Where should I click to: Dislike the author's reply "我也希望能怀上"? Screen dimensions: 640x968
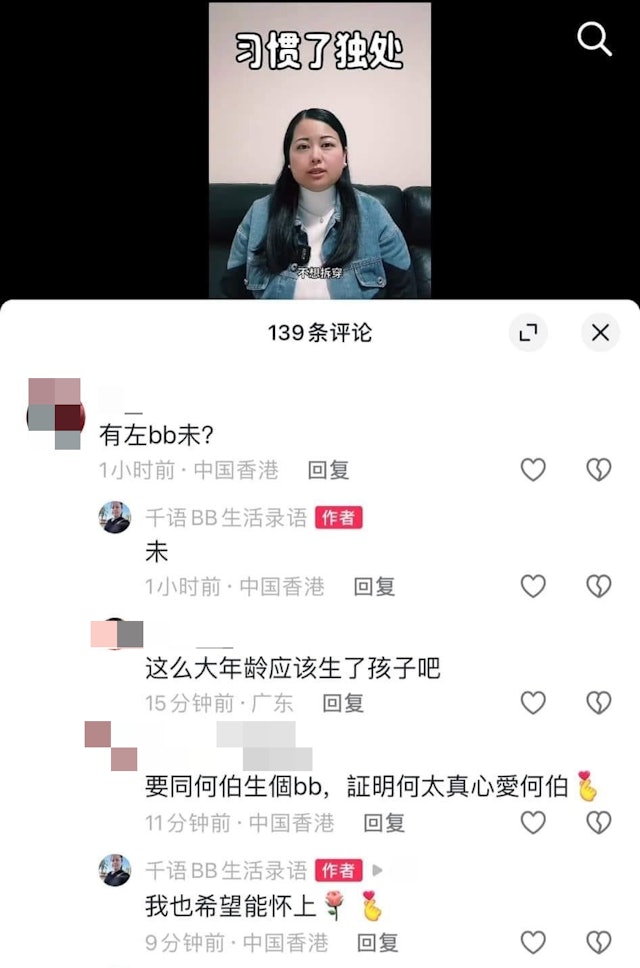tap(598, 941)
